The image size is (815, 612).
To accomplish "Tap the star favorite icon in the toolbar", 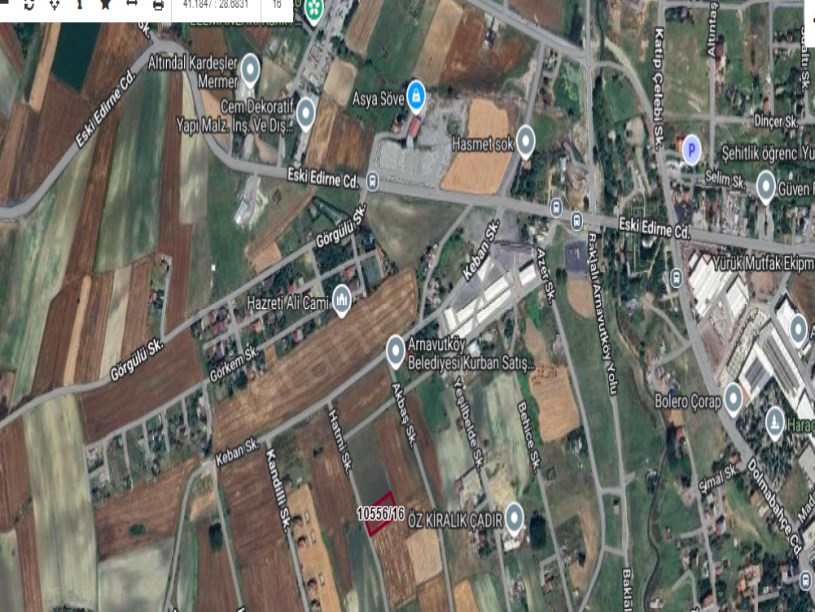I will pyautogui.click(x=106, y=5).
